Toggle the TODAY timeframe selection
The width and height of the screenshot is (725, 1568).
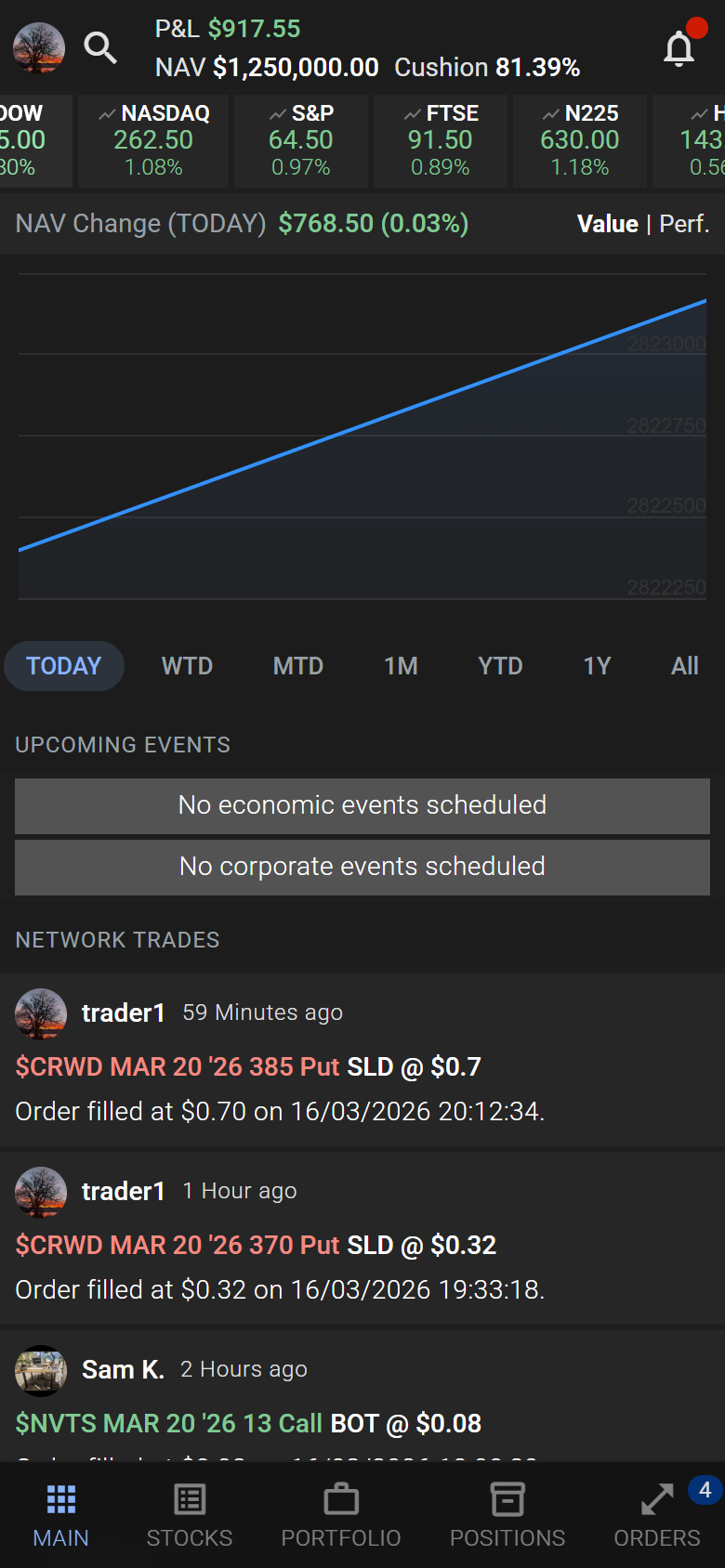tap(63, 665)
